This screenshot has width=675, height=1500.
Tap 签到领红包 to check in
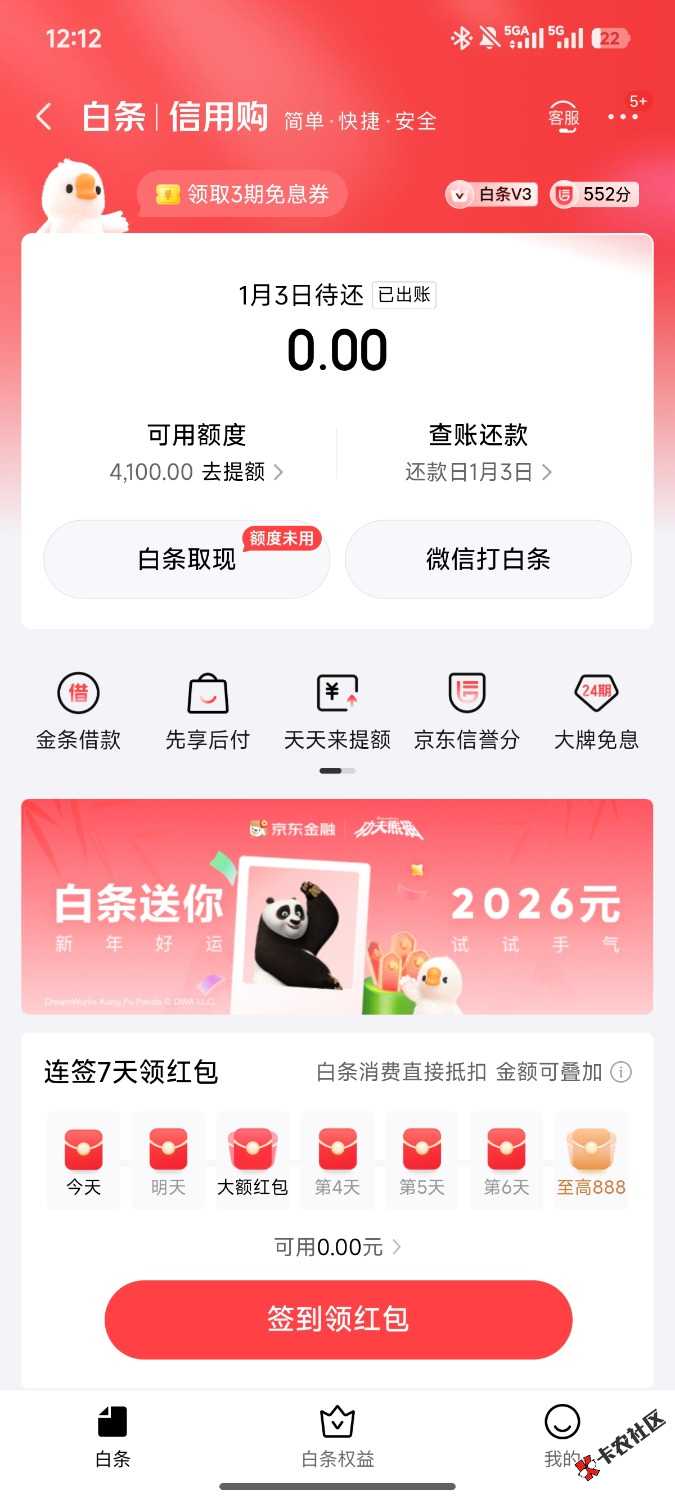pos(338,1319)
